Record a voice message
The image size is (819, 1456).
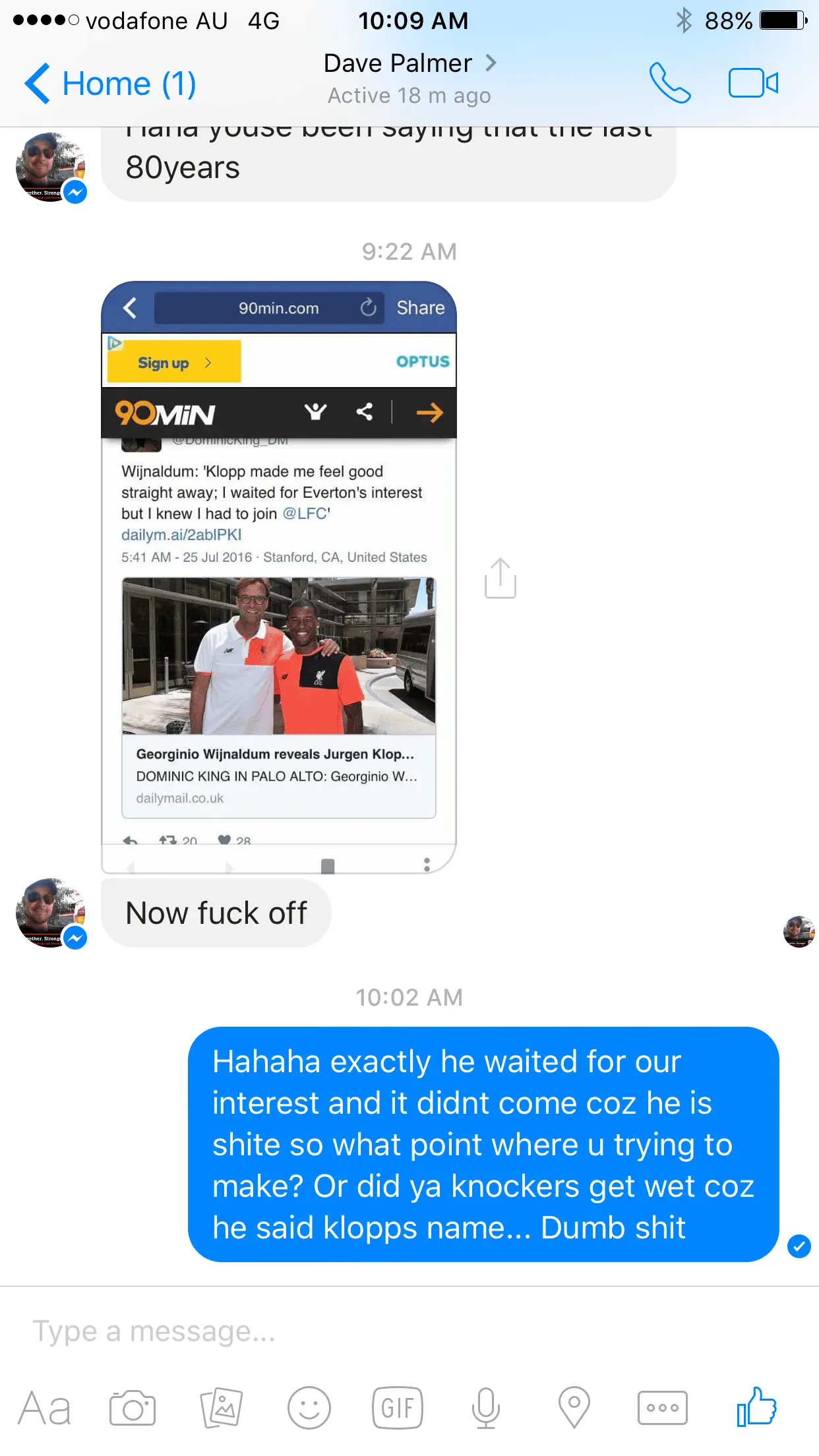click(x=486, y=1409)
